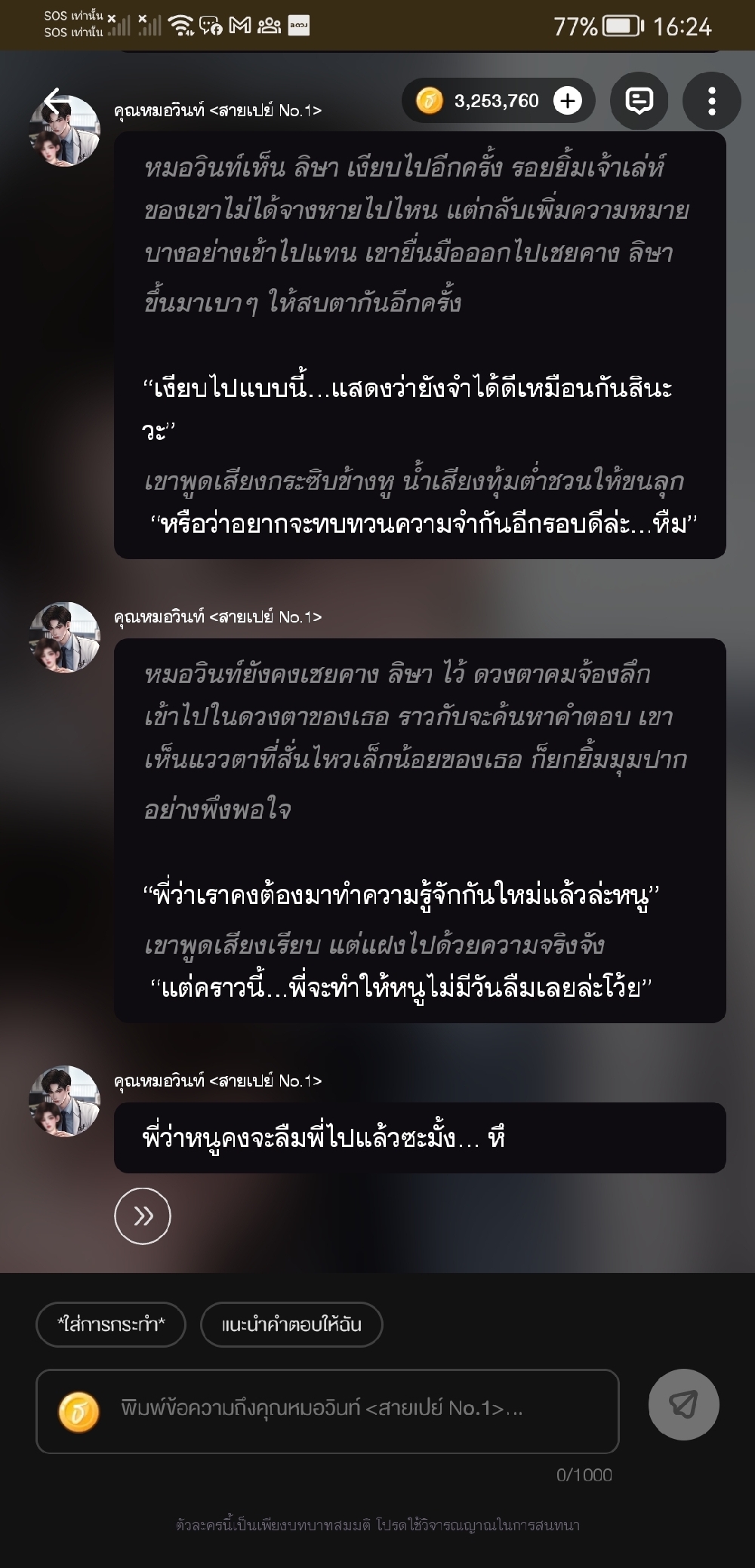
Task: Tap the แนะนำคำตอบให้ฉัน suggestion chip
Action: click(x=291, y=1324)
